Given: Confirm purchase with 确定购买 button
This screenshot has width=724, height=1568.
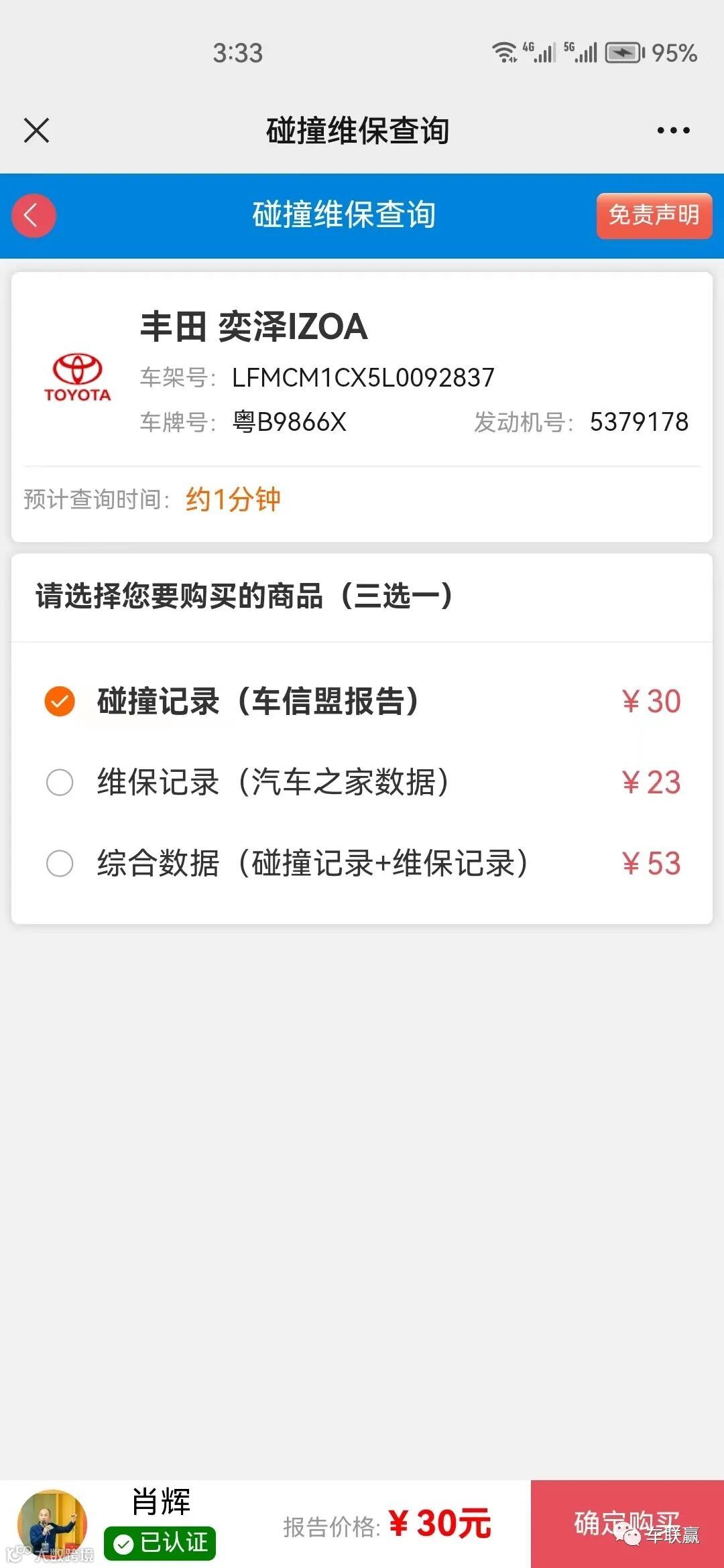Looking at the screenshot, I should 627,1524.
